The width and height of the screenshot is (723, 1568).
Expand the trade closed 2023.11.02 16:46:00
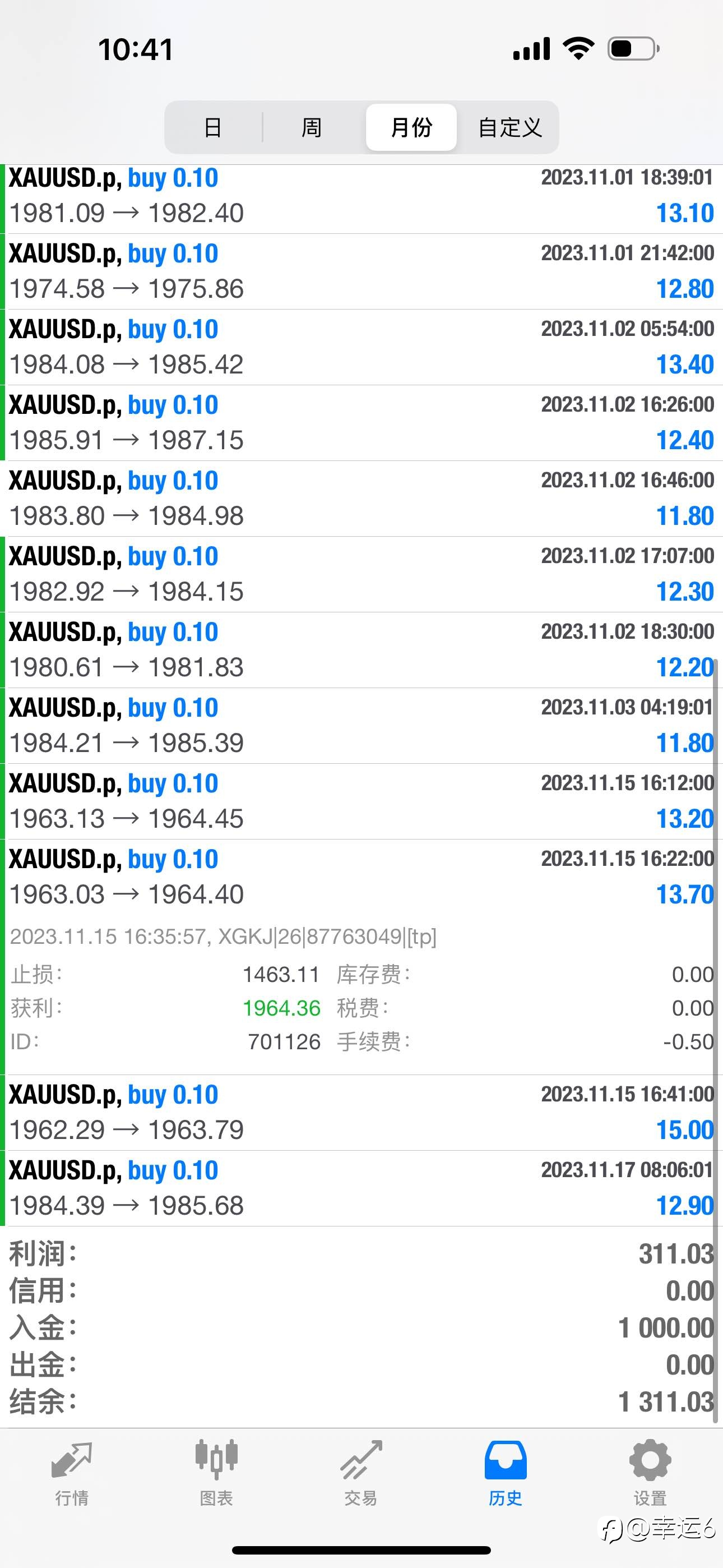tap(361, 499)
